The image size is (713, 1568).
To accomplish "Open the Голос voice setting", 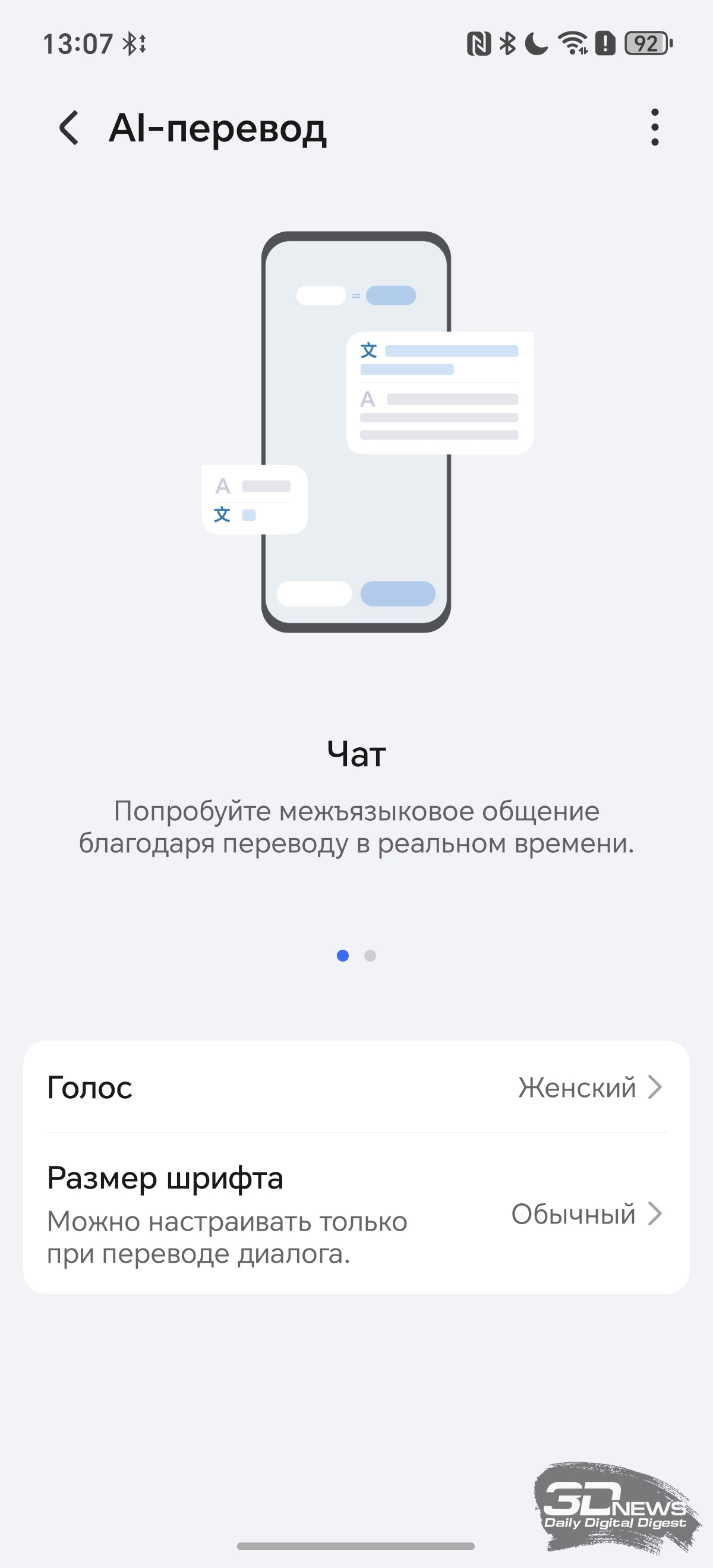I will click(x=356, y=1087).
